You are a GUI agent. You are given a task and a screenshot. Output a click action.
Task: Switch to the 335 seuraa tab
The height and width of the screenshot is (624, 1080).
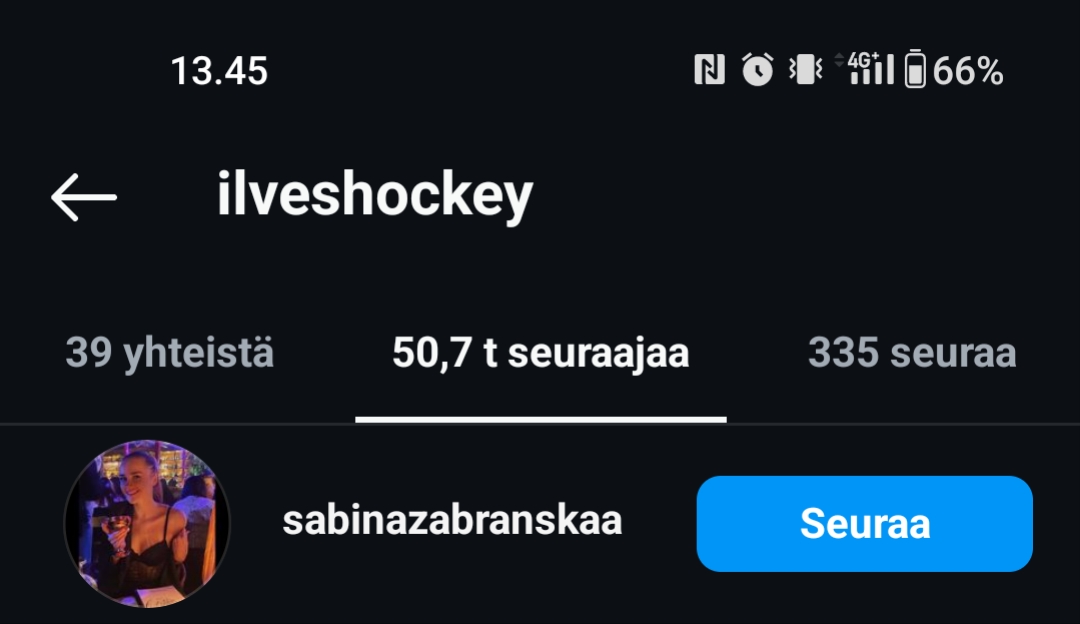[x=911, y=353]
